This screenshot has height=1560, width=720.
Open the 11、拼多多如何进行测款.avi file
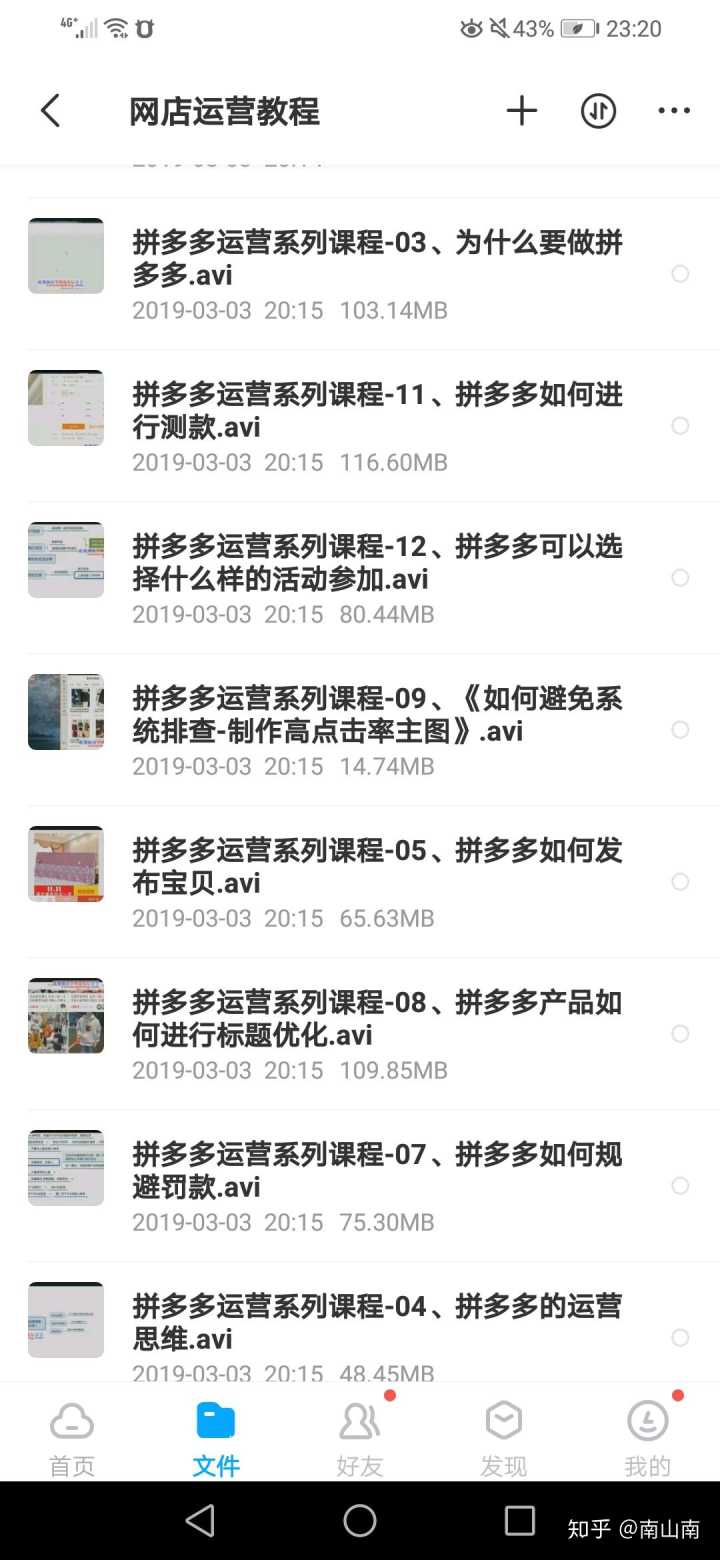coord(377,410)
